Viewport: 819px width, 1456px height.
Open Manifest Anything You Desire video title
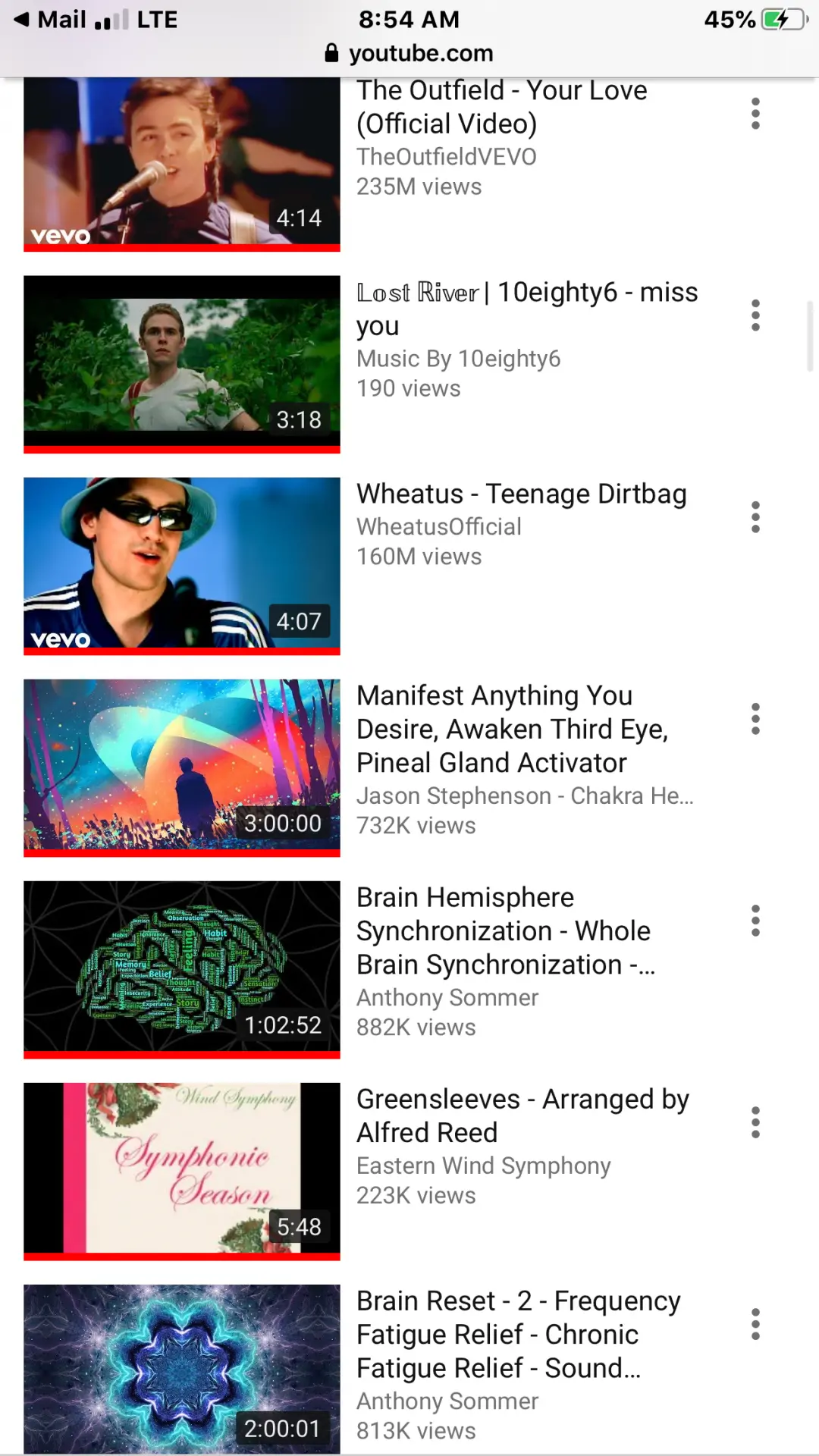click(x=512, y=728)
